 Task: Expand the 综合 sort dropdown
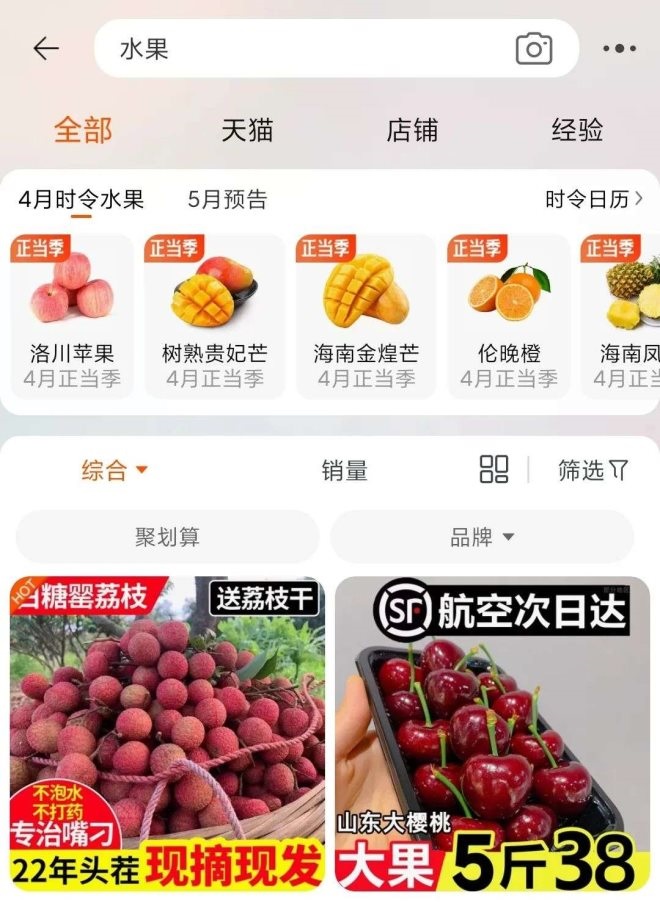point(114,470)
